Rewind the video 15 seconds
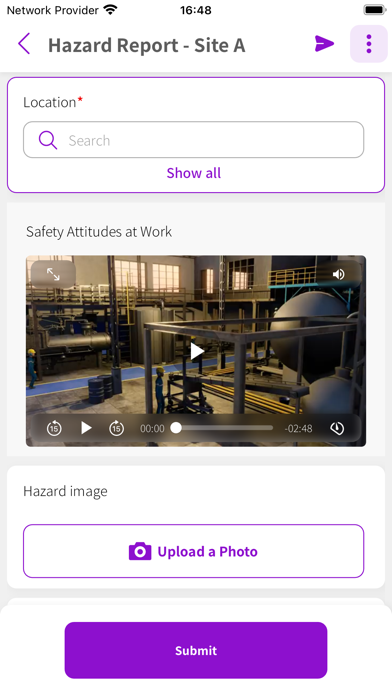 point(54,428)
